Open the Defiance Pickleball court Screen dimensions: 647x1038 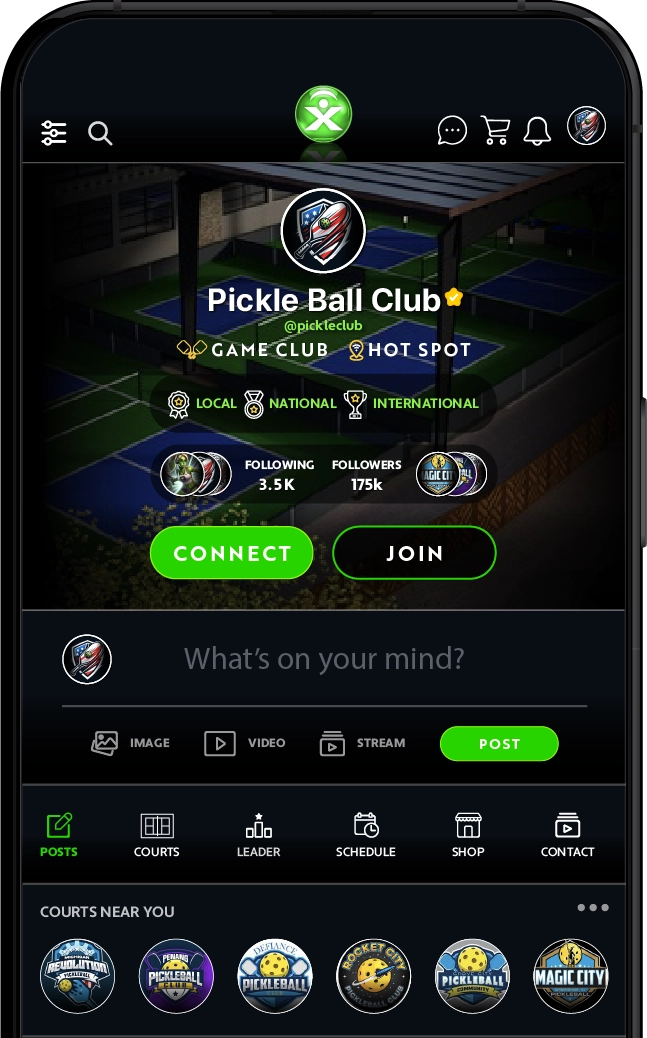275,976
